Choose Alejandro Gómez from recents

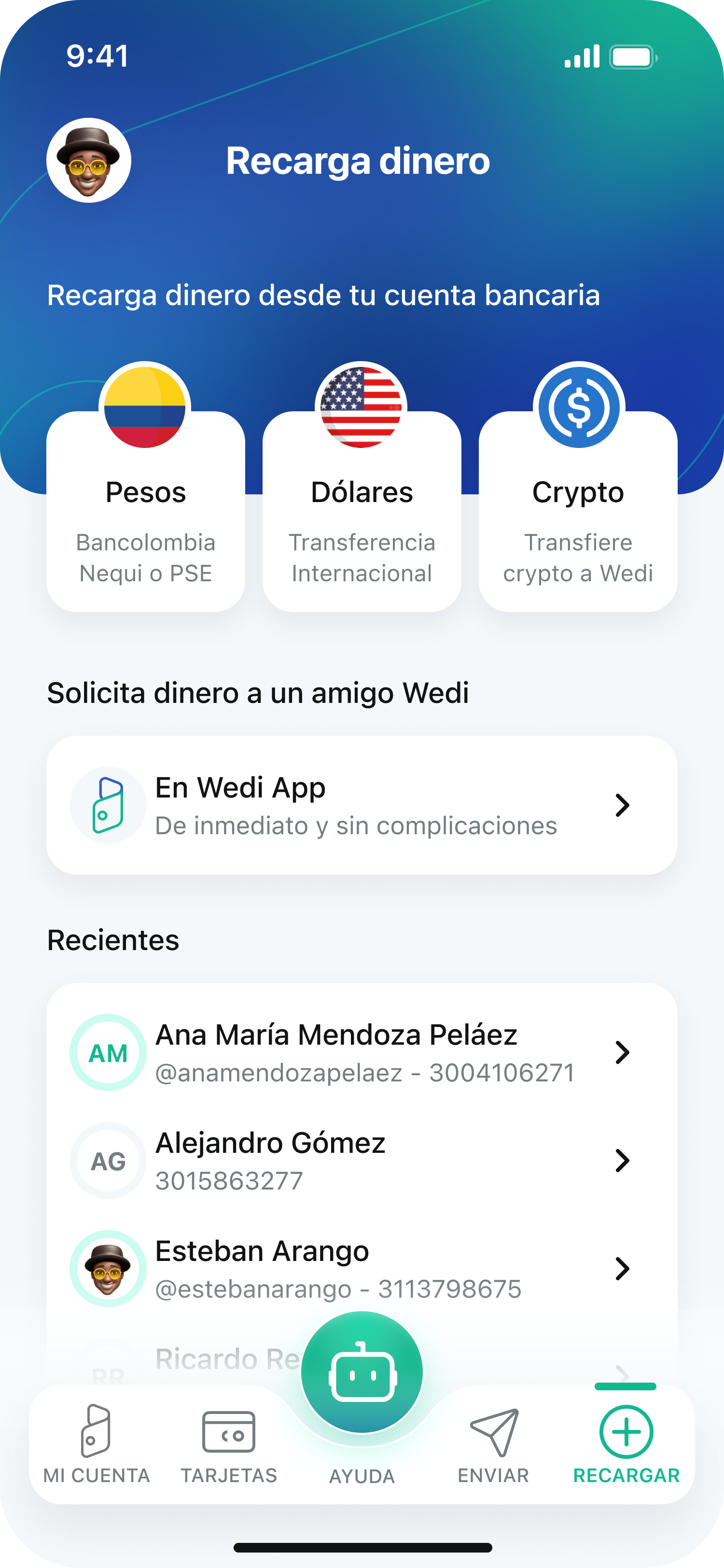pyautogui.click(x=362, y=1160)
